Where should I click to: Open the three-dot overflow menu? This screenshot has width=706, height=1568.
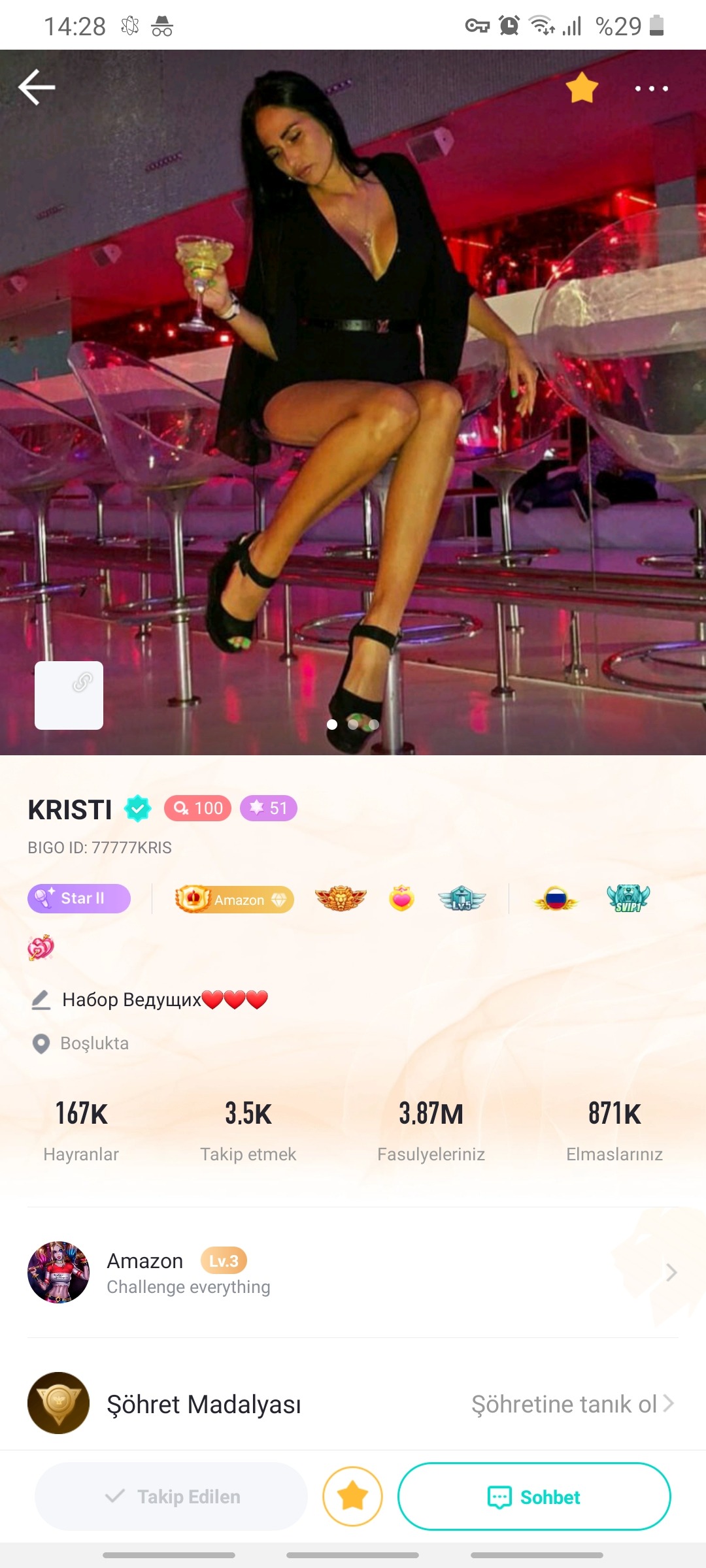(x=651, y=88)
